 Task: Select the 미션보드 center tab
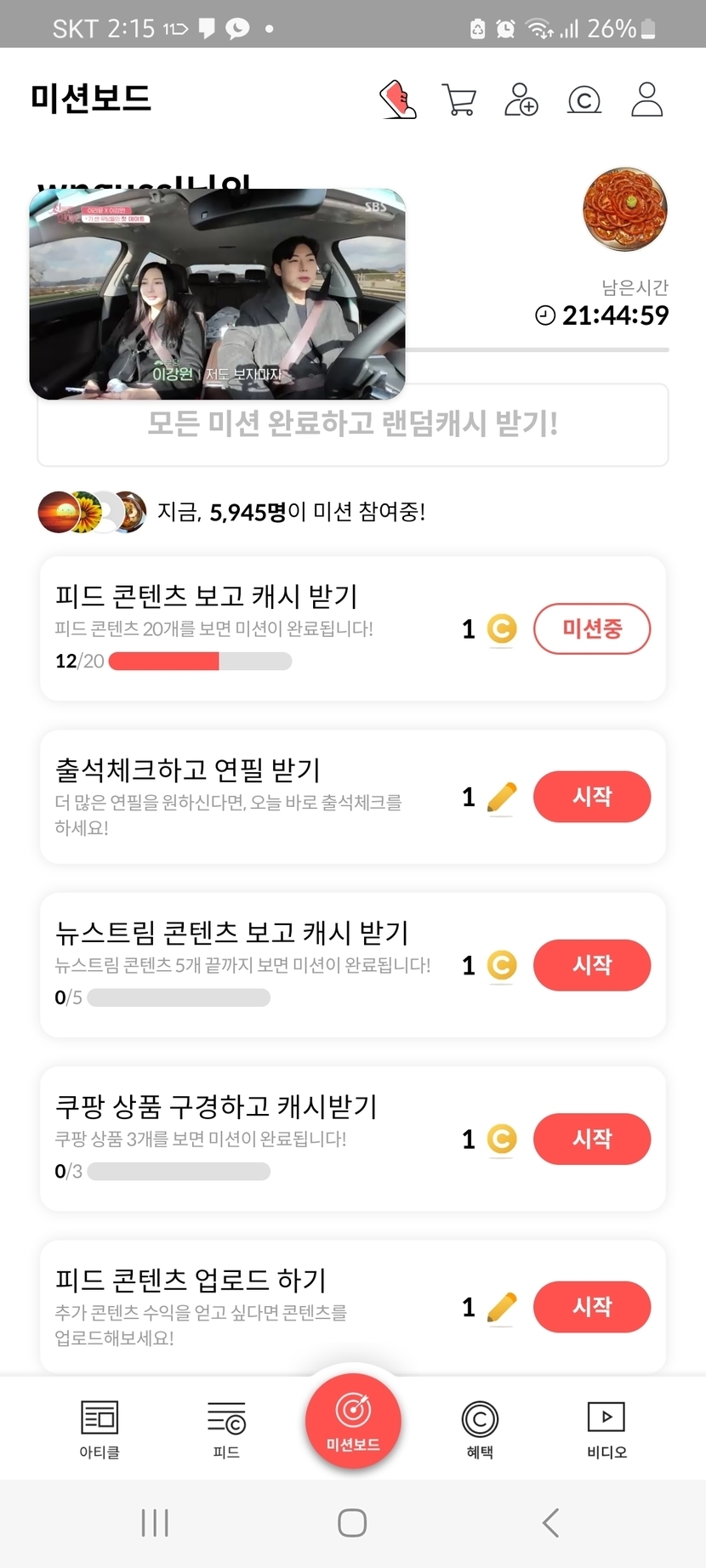click(353, 1420)
